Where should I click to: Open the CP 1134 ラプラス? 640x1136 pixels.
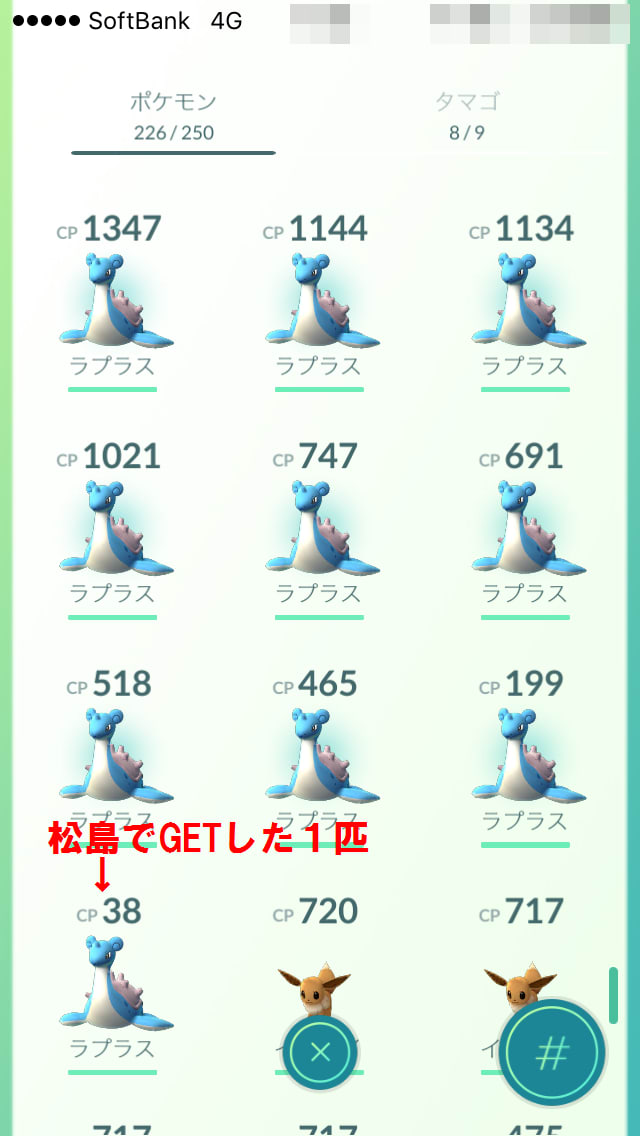524,300
